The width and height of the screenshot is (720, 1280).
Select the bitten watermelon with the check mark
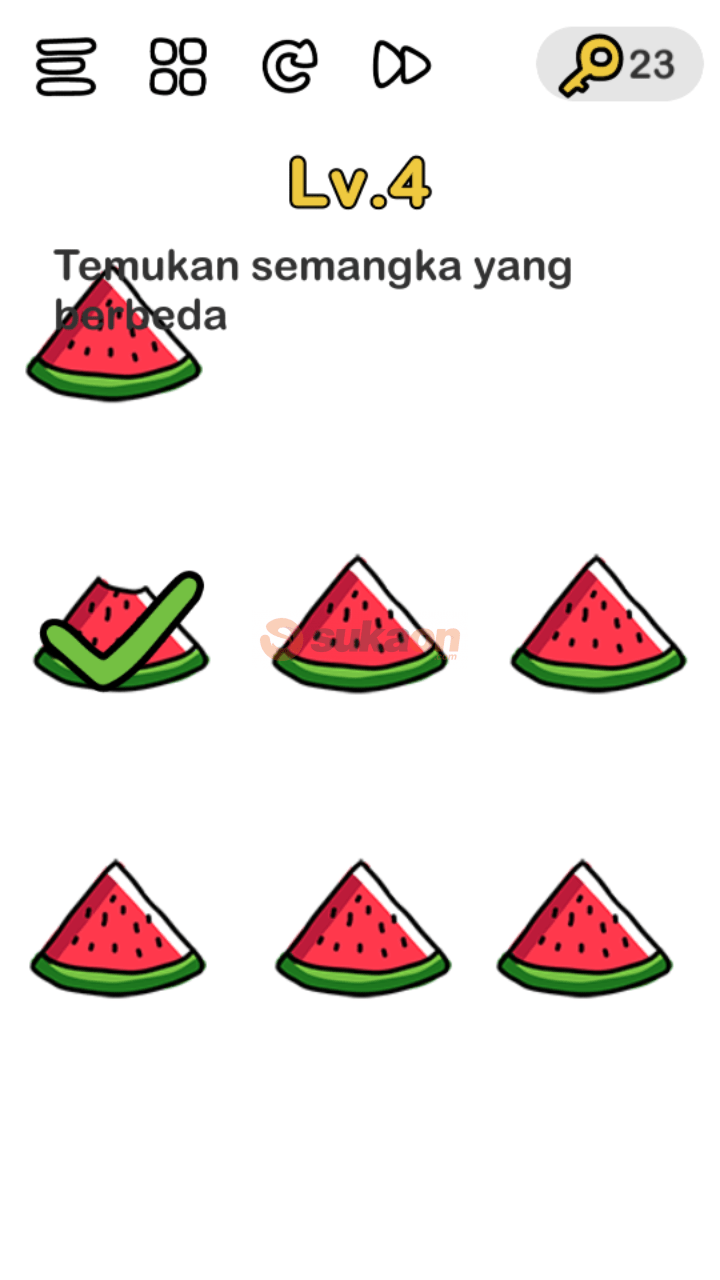pos(121,632)
